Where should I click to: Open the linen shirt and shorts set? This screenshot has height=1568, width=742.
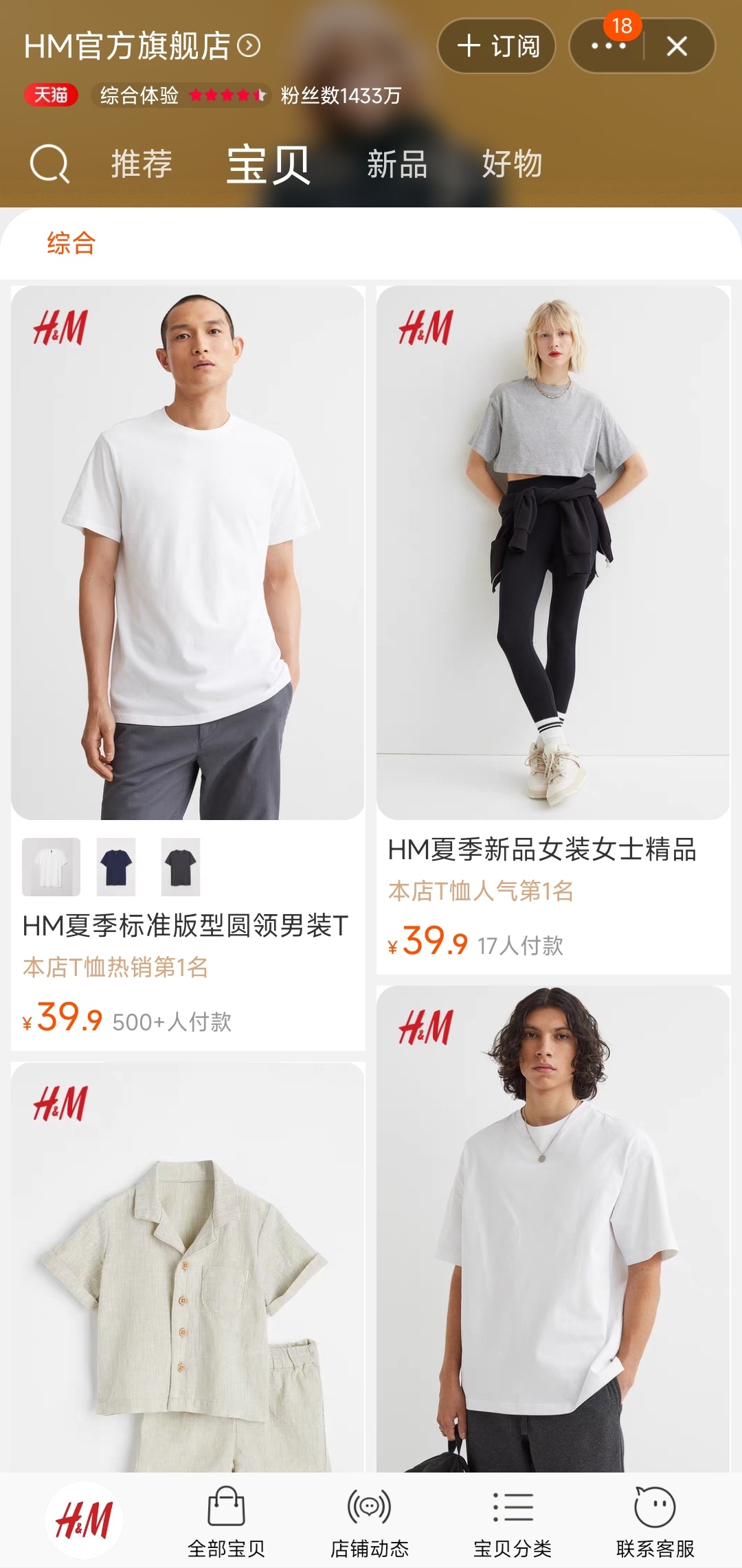tap(188, 1271)
